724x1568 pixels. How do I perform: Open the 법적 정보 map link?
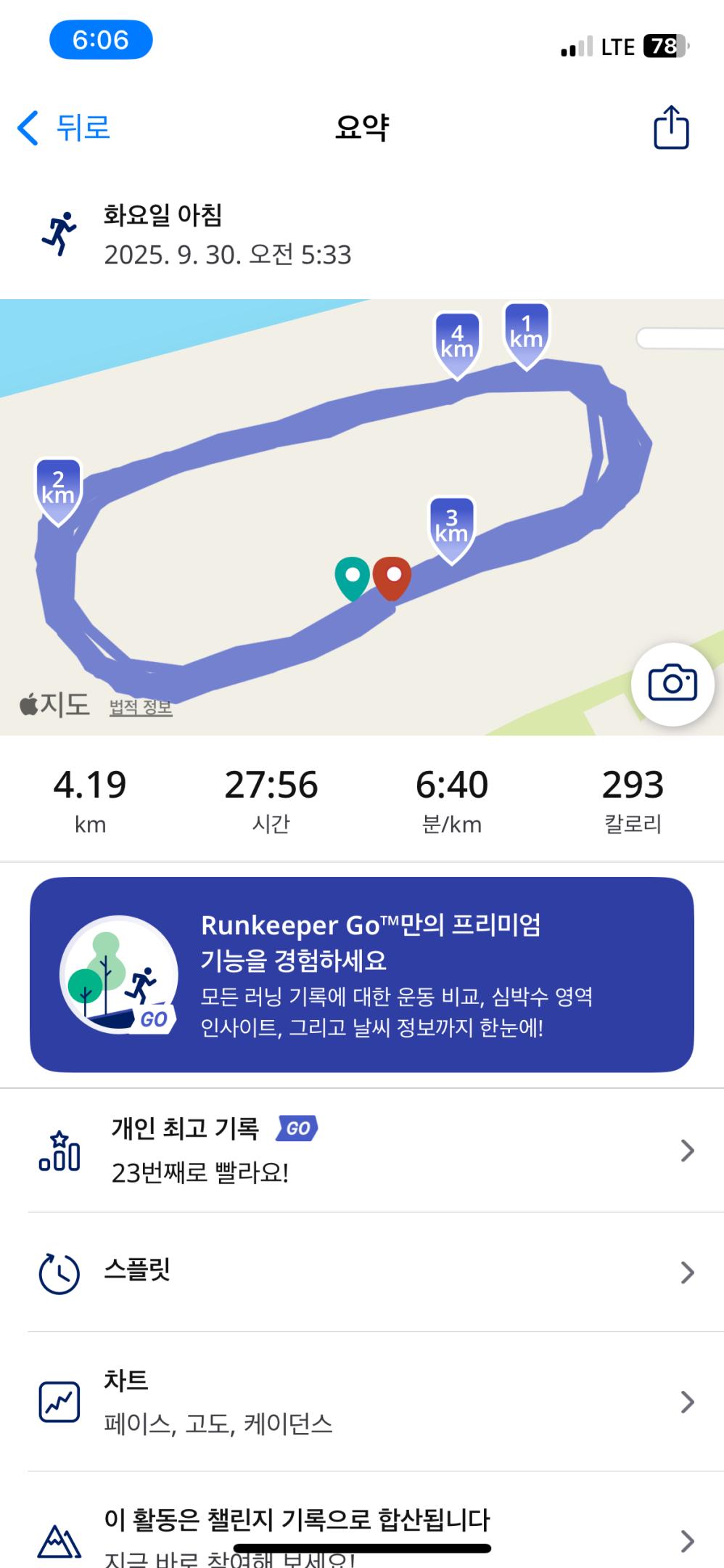coord(141,707)
